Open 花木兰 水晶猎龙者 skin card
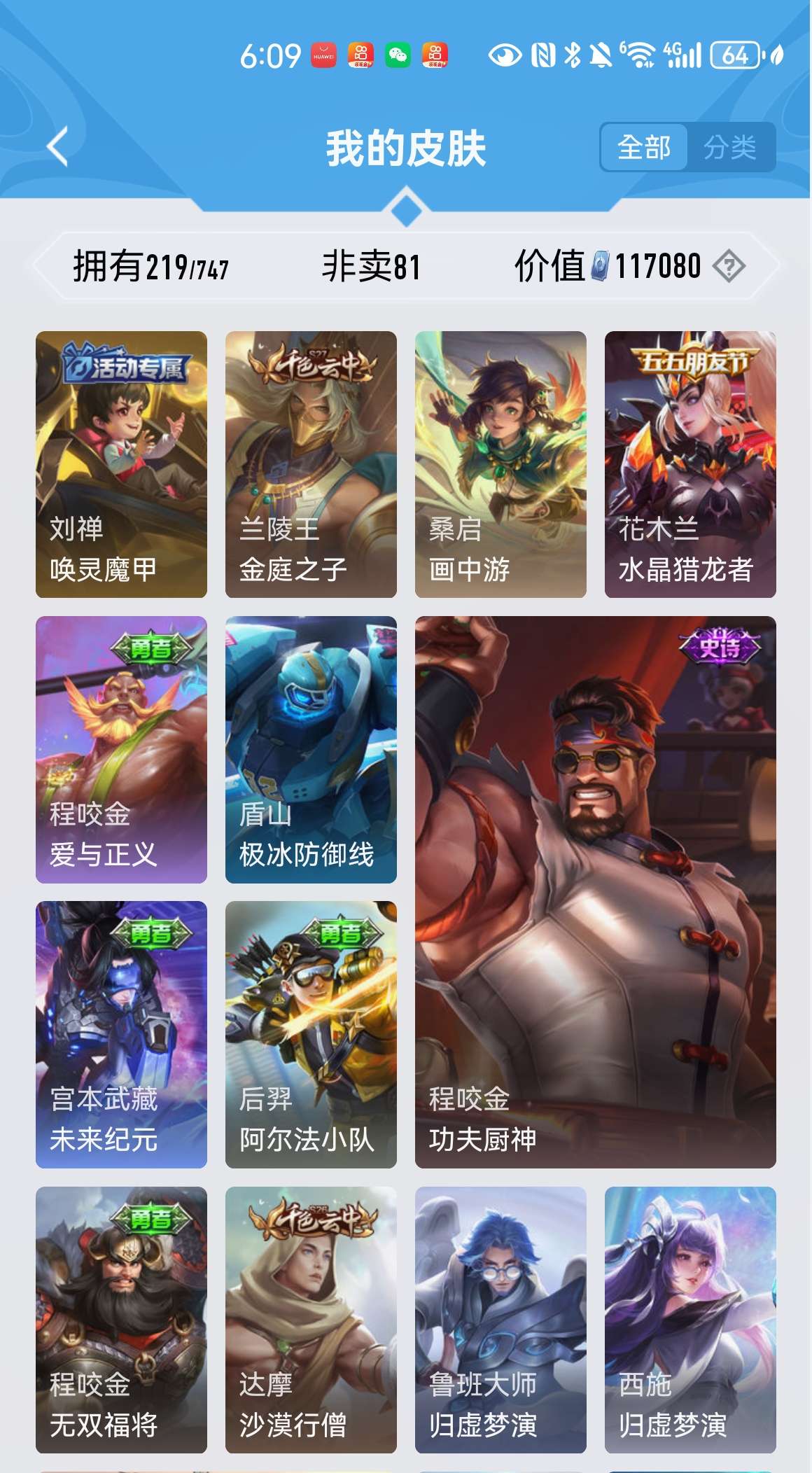The height and width of the screenshot is (1473, 812). point(690,464)
